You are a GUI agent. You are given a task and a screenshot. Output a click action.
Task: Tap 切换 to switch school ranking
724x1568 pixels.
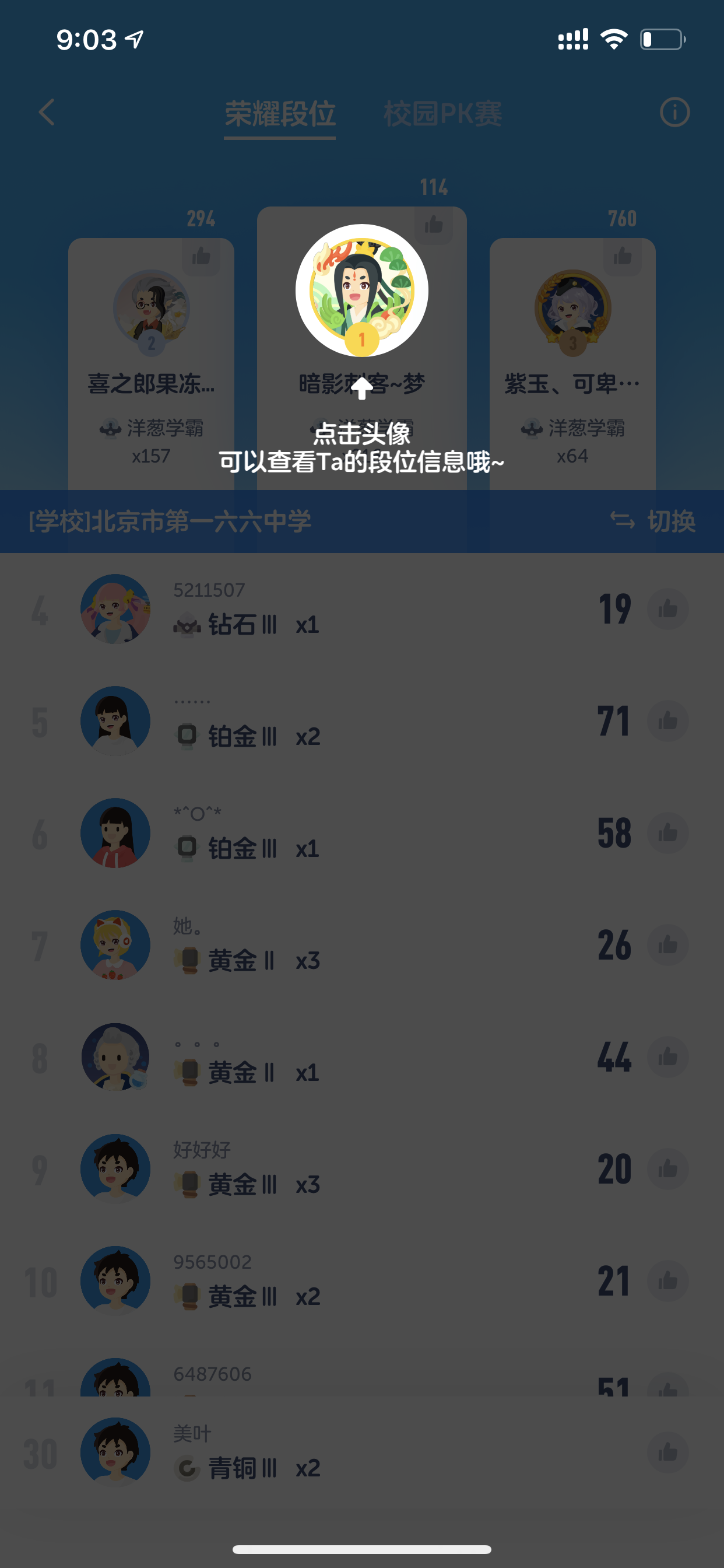[653, 521]
